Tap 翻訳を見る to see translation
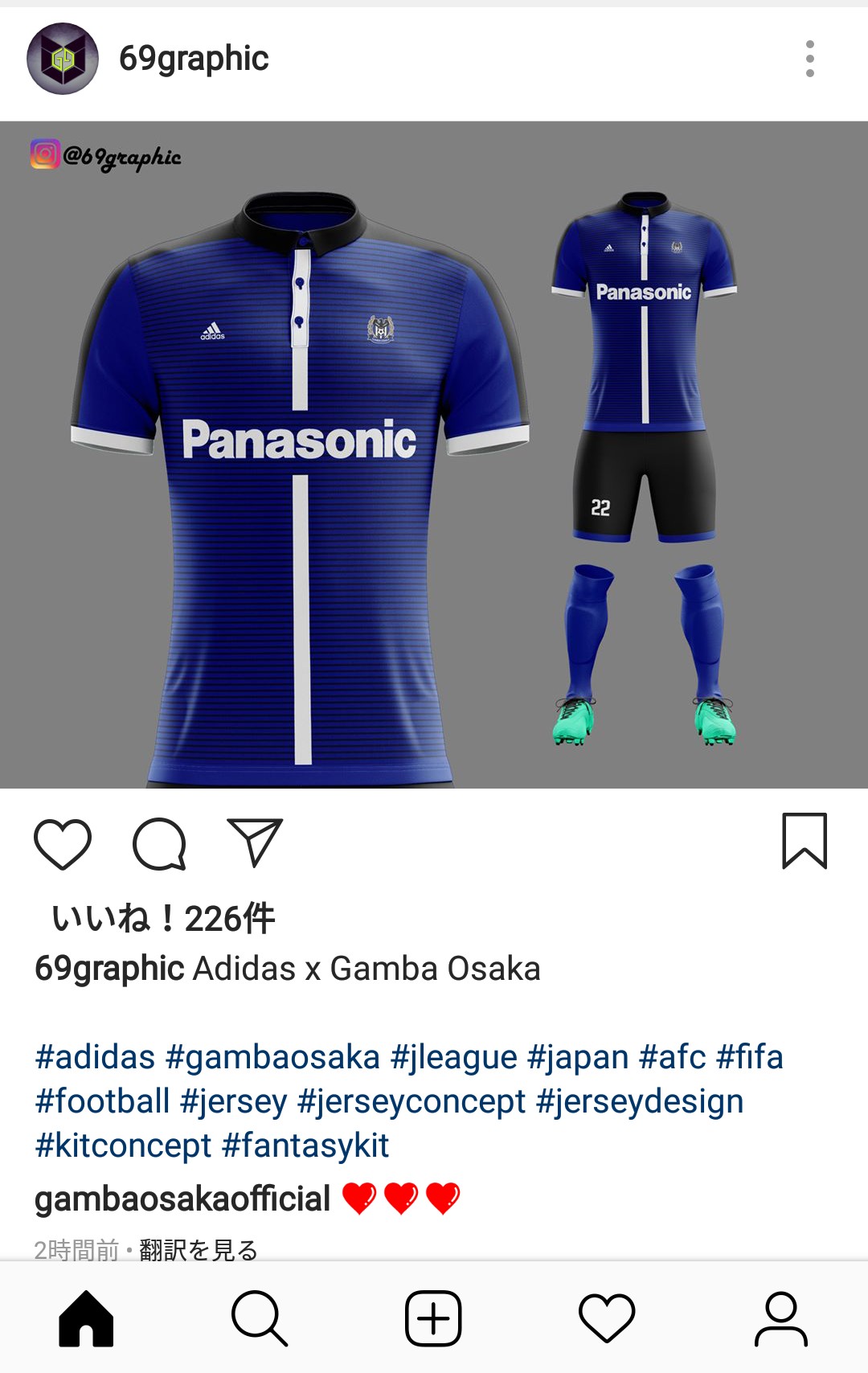The height and width of the screenshot is (1373, 868). 199,1249
